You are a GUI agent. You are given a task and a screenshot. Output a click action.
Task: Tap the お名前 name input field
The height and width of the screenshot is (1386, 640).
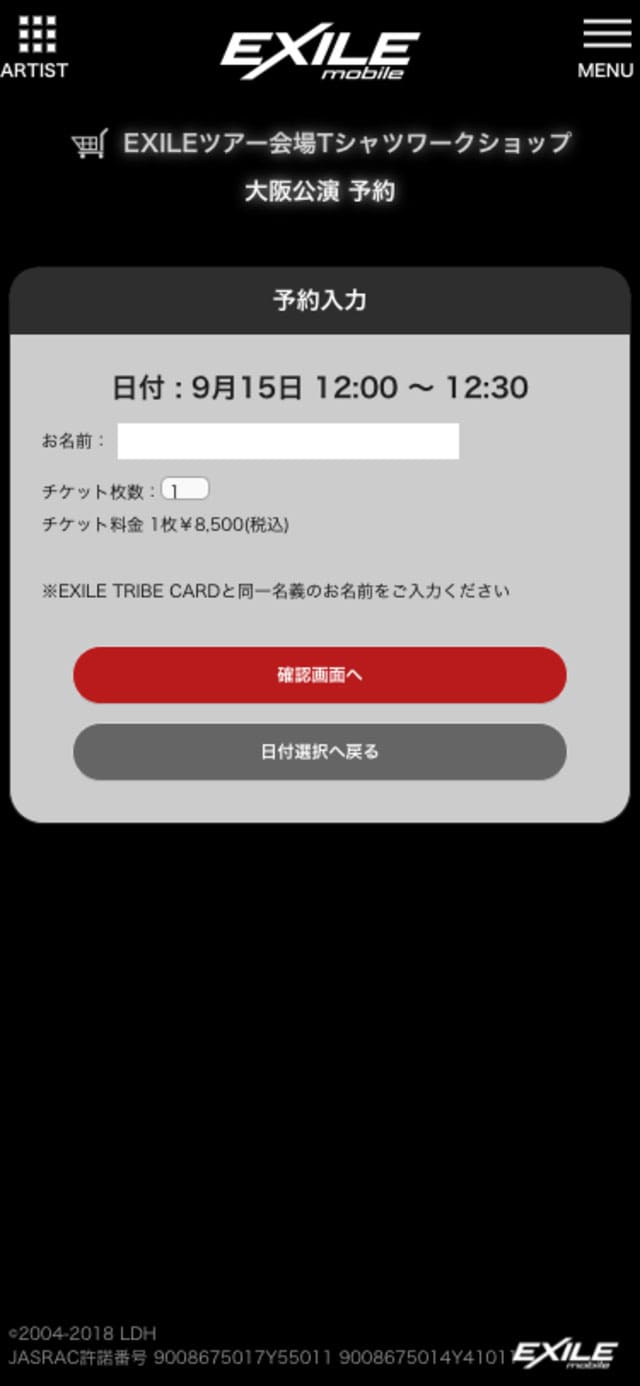click(288, 441)
